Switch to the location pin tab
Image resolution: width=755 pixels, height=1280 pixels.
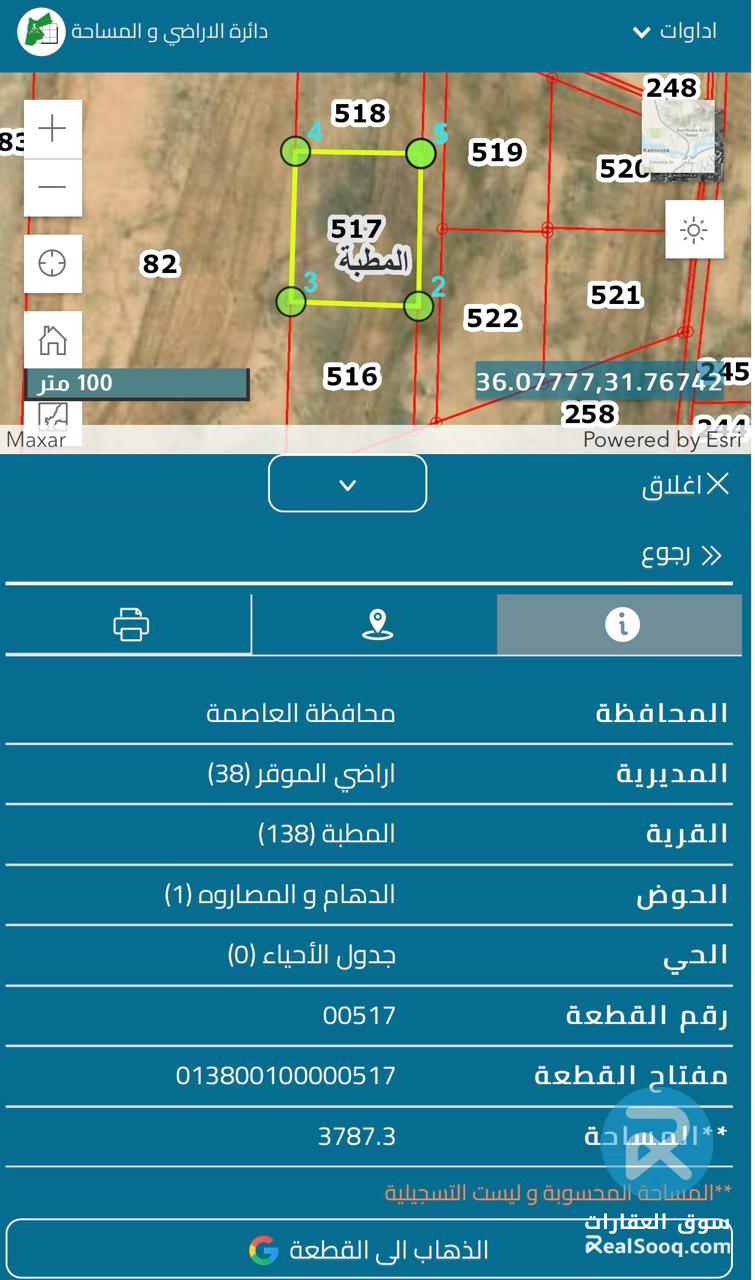point(376,625)
